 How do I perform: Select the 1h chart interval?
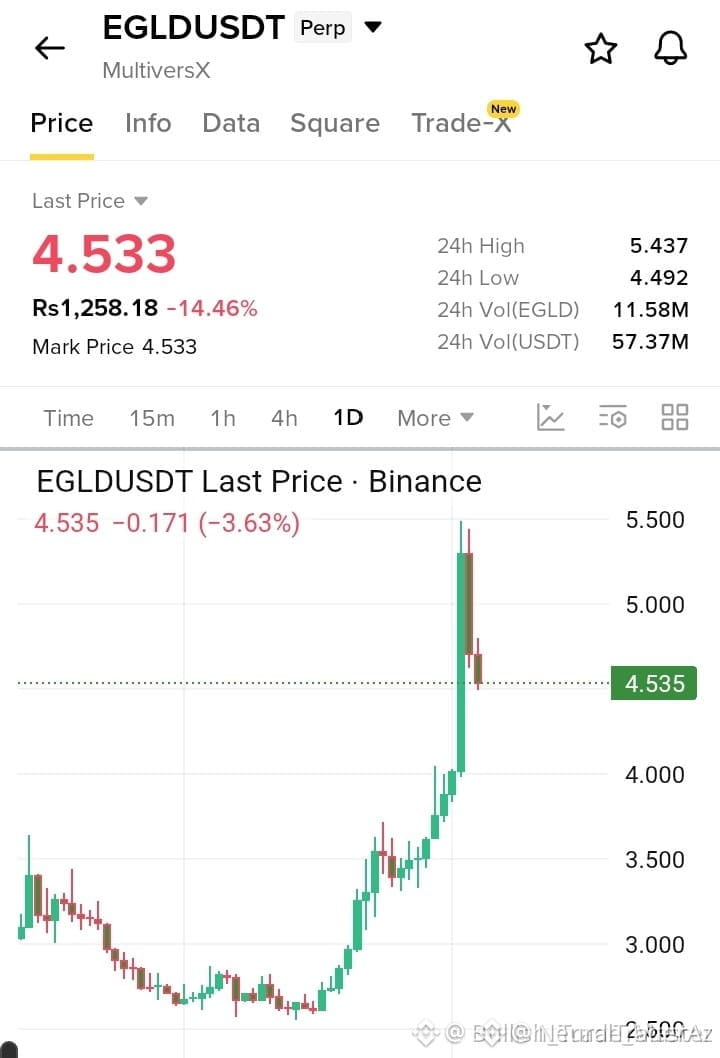click(223, 418)
